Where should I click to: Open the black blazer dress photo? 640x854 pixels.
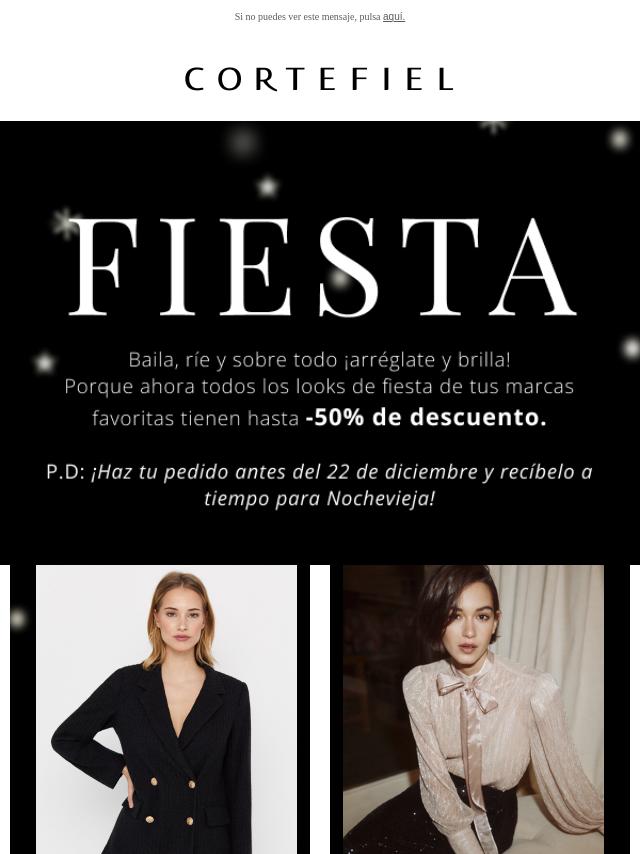[x=166, y=708]
